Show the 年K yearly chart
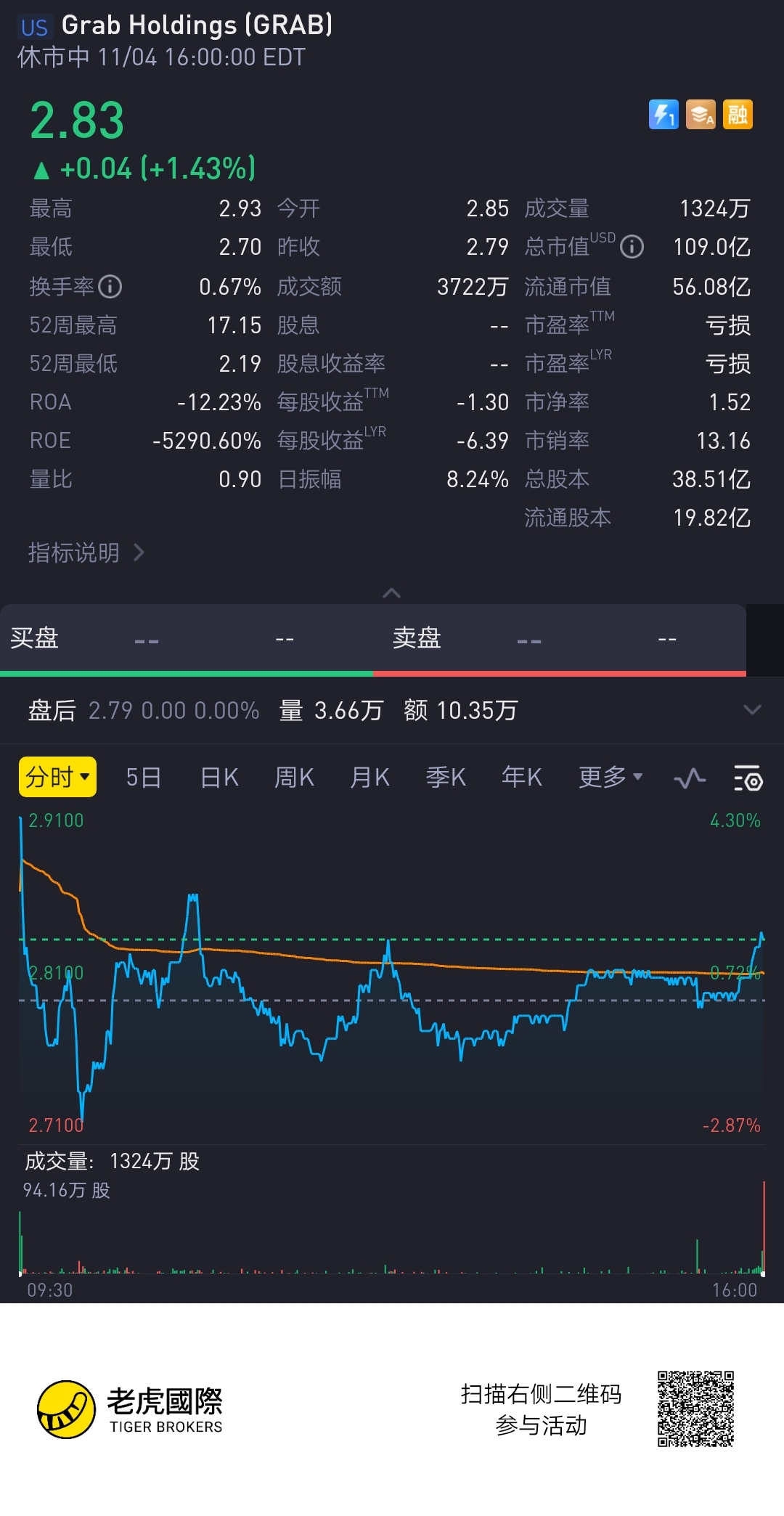 522,778
